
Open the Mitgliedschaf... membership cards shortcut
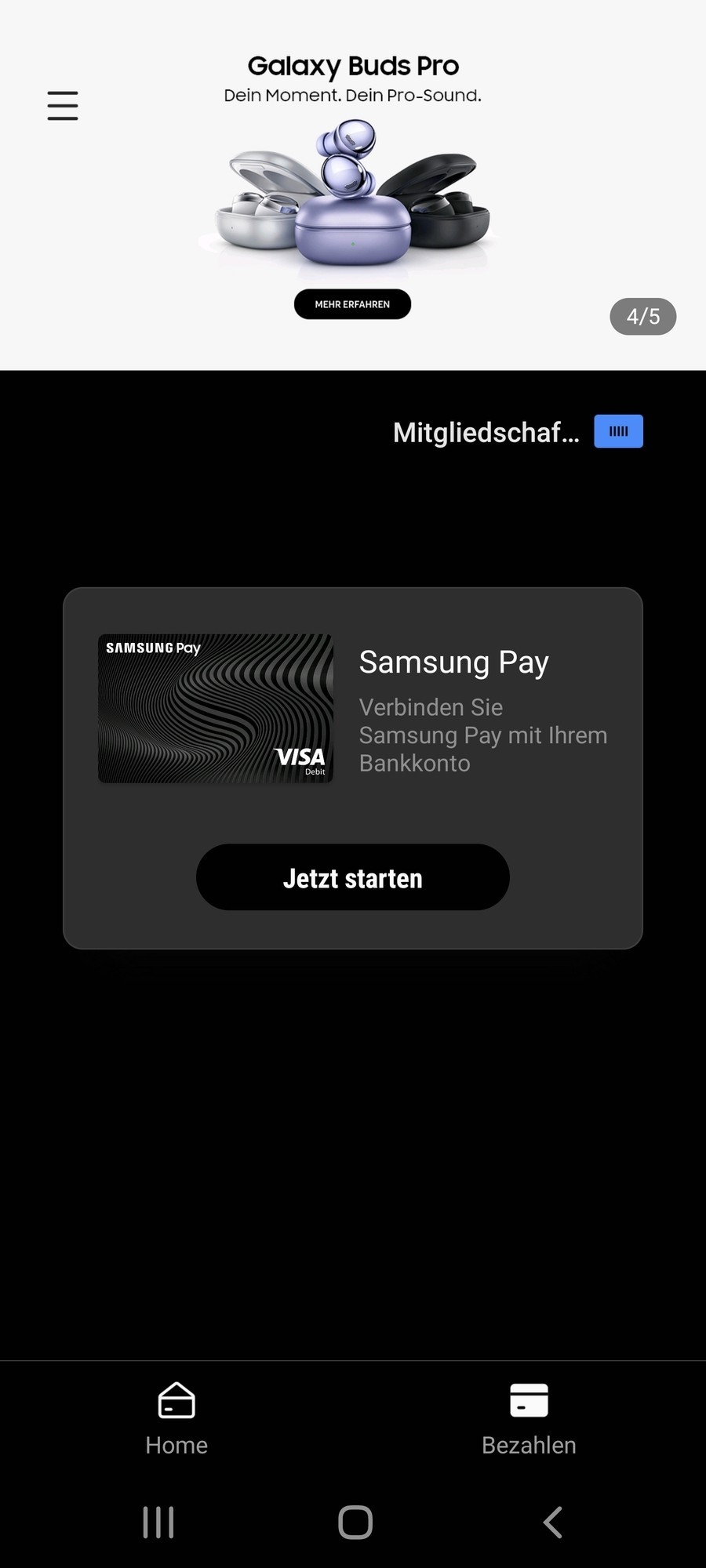tap(518, 432)
